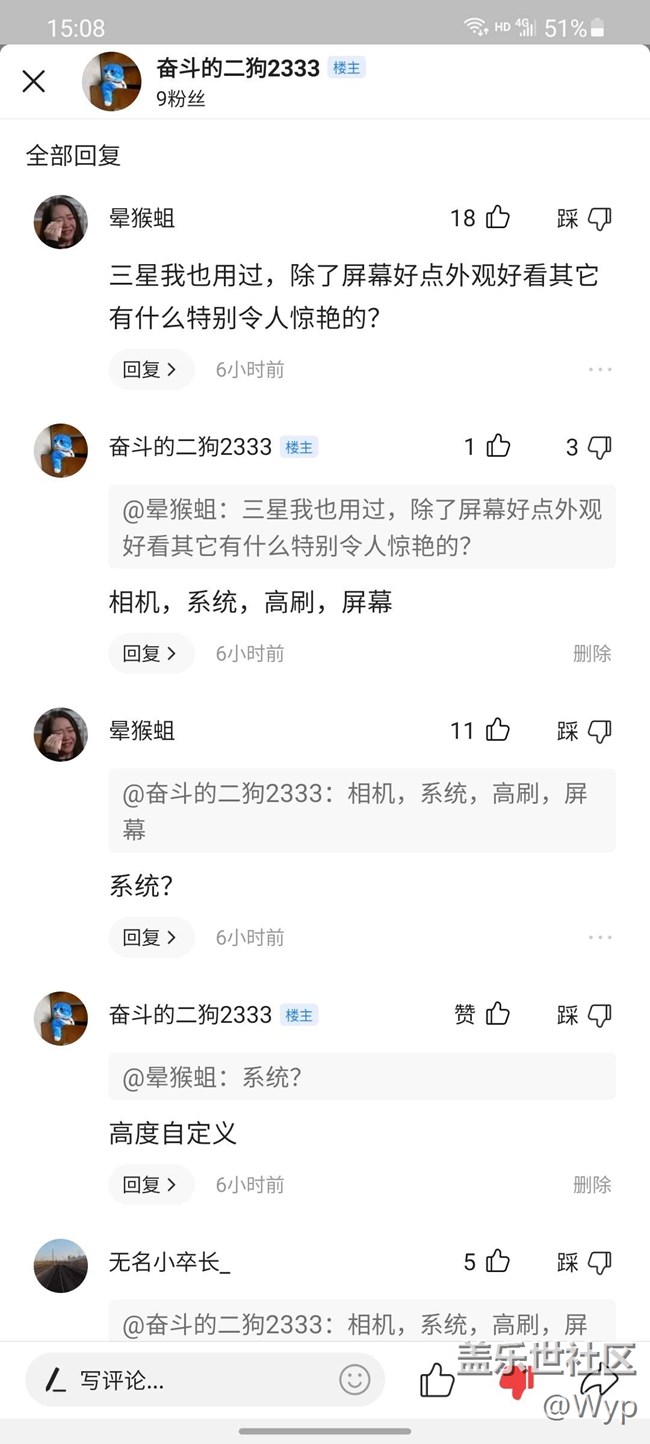Open more options on 晕猴蛆's 三星我也用过 comment
The height and width of the screenshot is (1444, 650).
coord(599,370)
